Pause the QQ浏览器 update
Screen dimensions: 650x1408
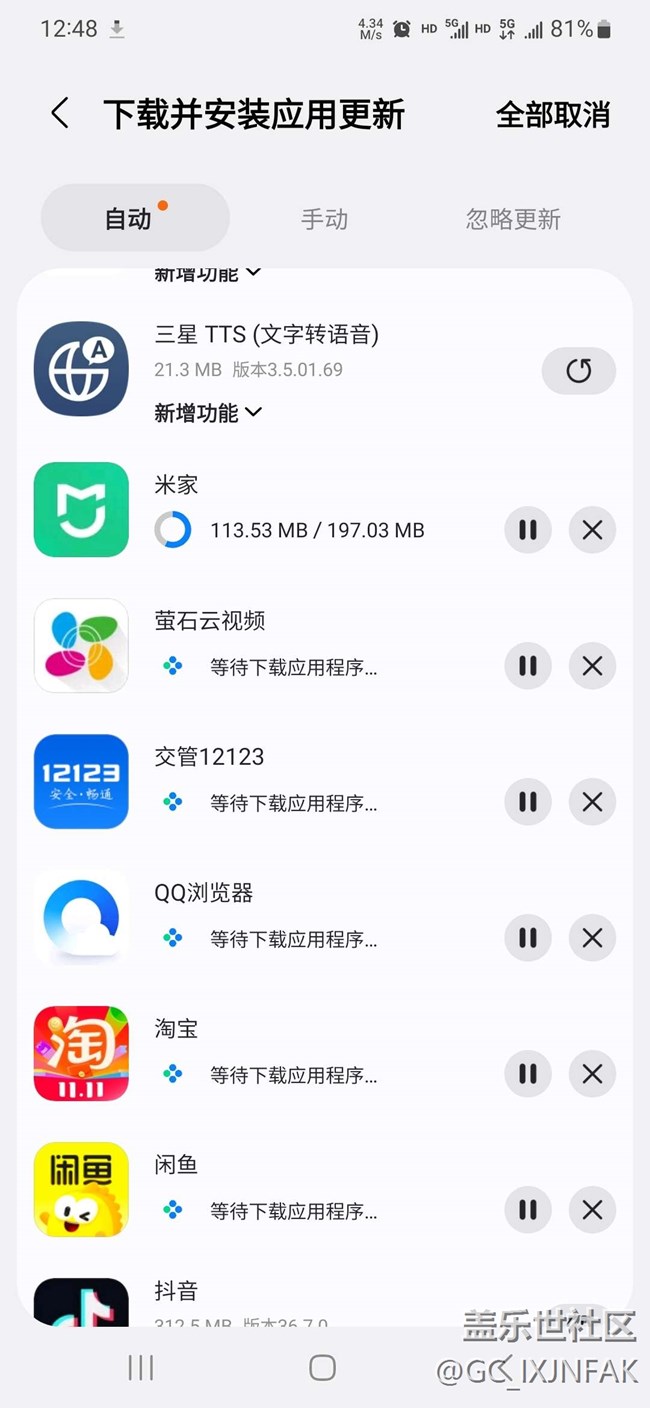pos(527,938)
